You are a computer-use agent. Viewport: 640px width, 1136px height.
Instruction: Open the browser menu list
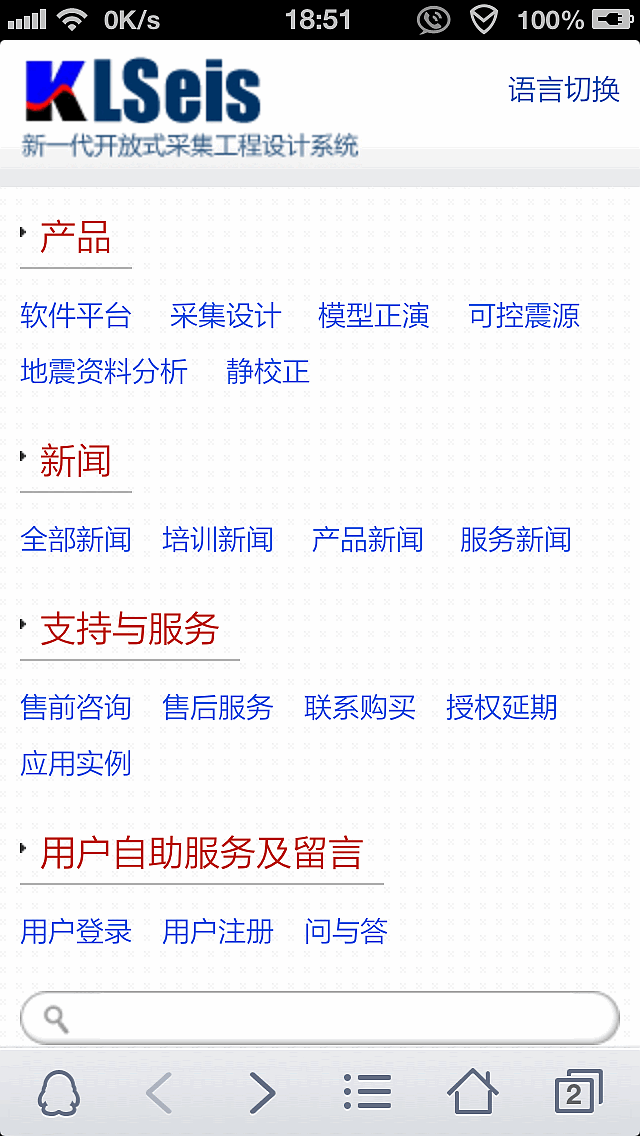point(367,1093)
